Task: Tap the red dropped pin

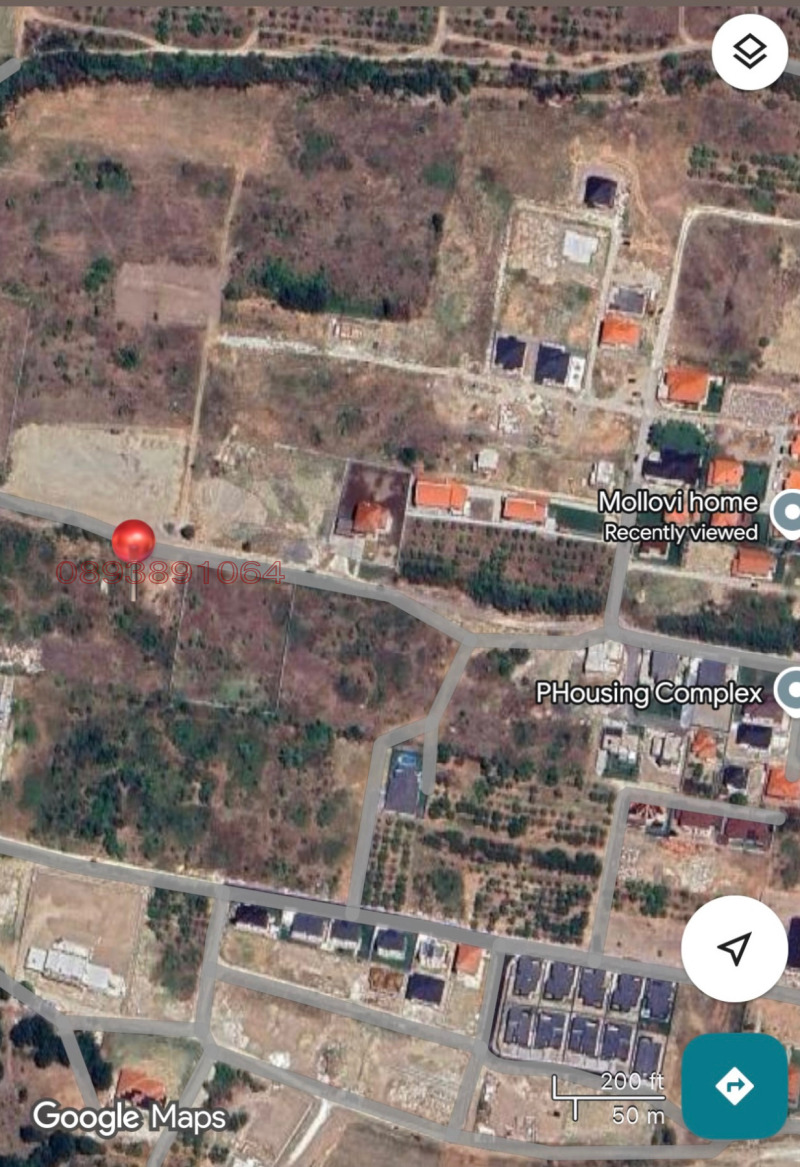Action: coord(132,543)
